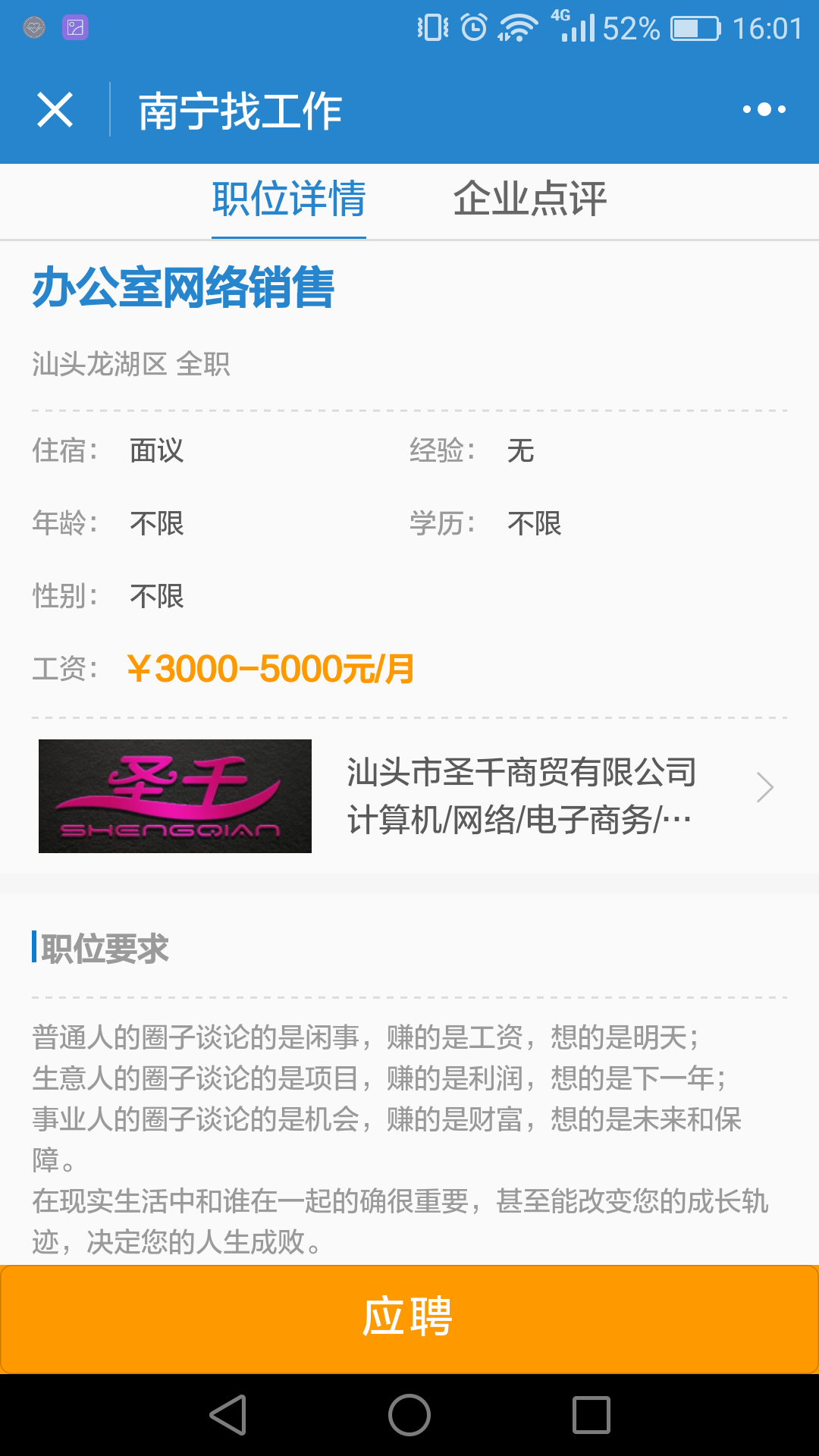This screenshot has height=1456, width=819.
Task: Switch to the 企业点评 tab
Action: (x=530, y=199)
